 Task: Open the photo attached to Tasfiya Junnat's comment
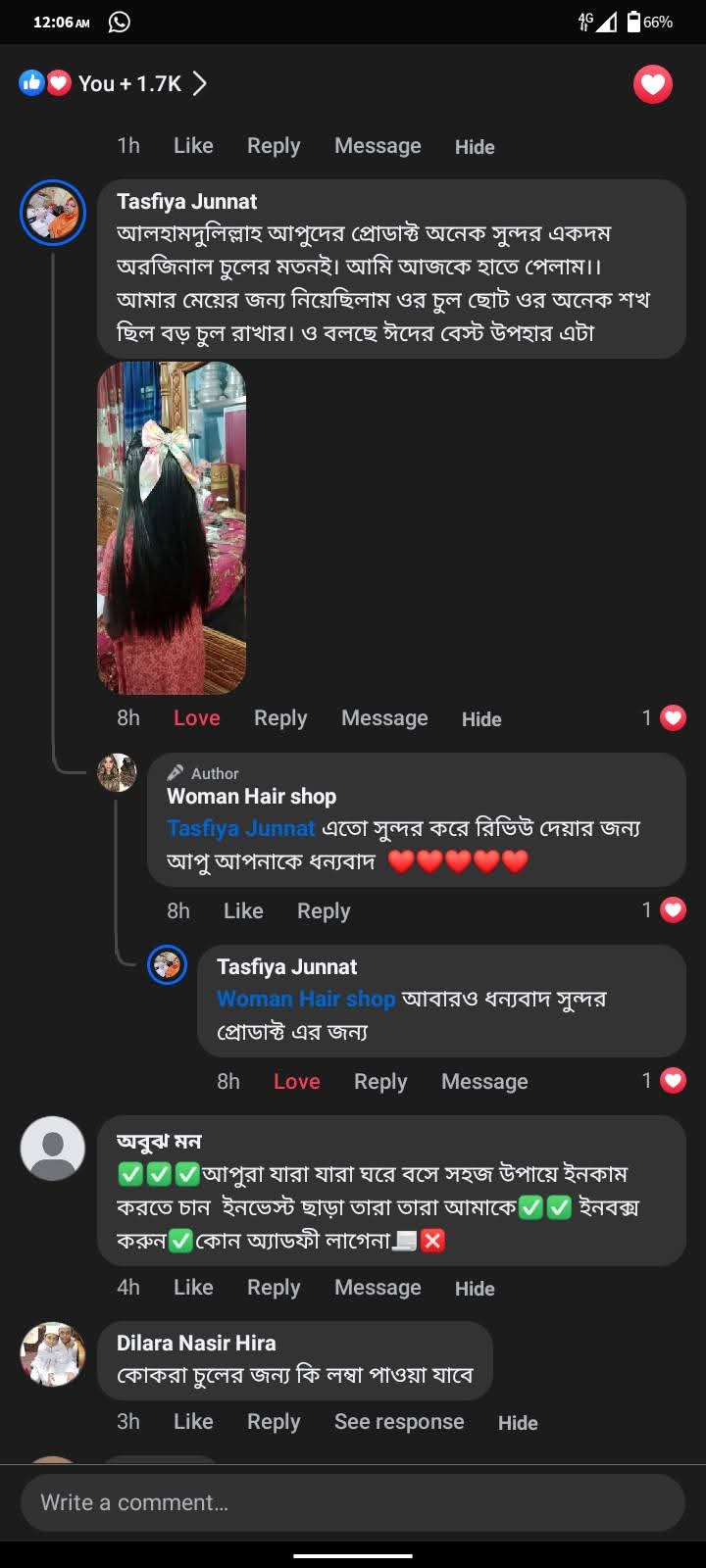172,528
